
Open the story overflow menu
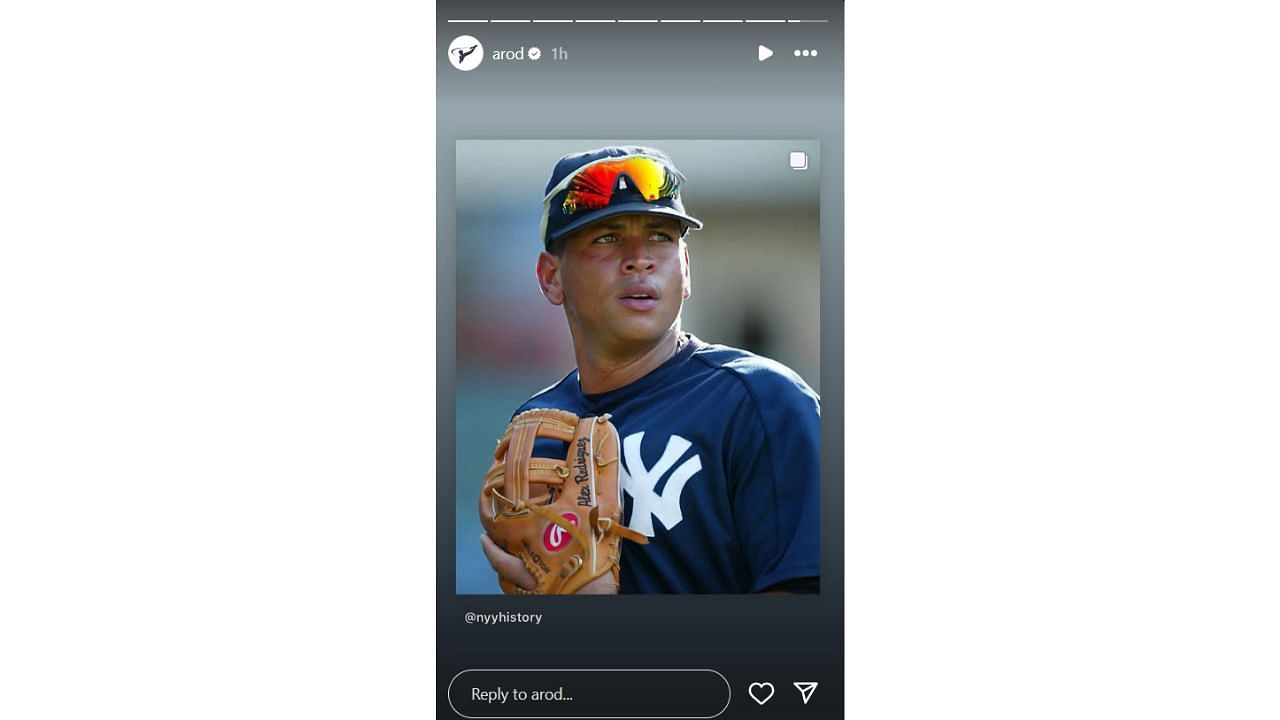[805, 53]
